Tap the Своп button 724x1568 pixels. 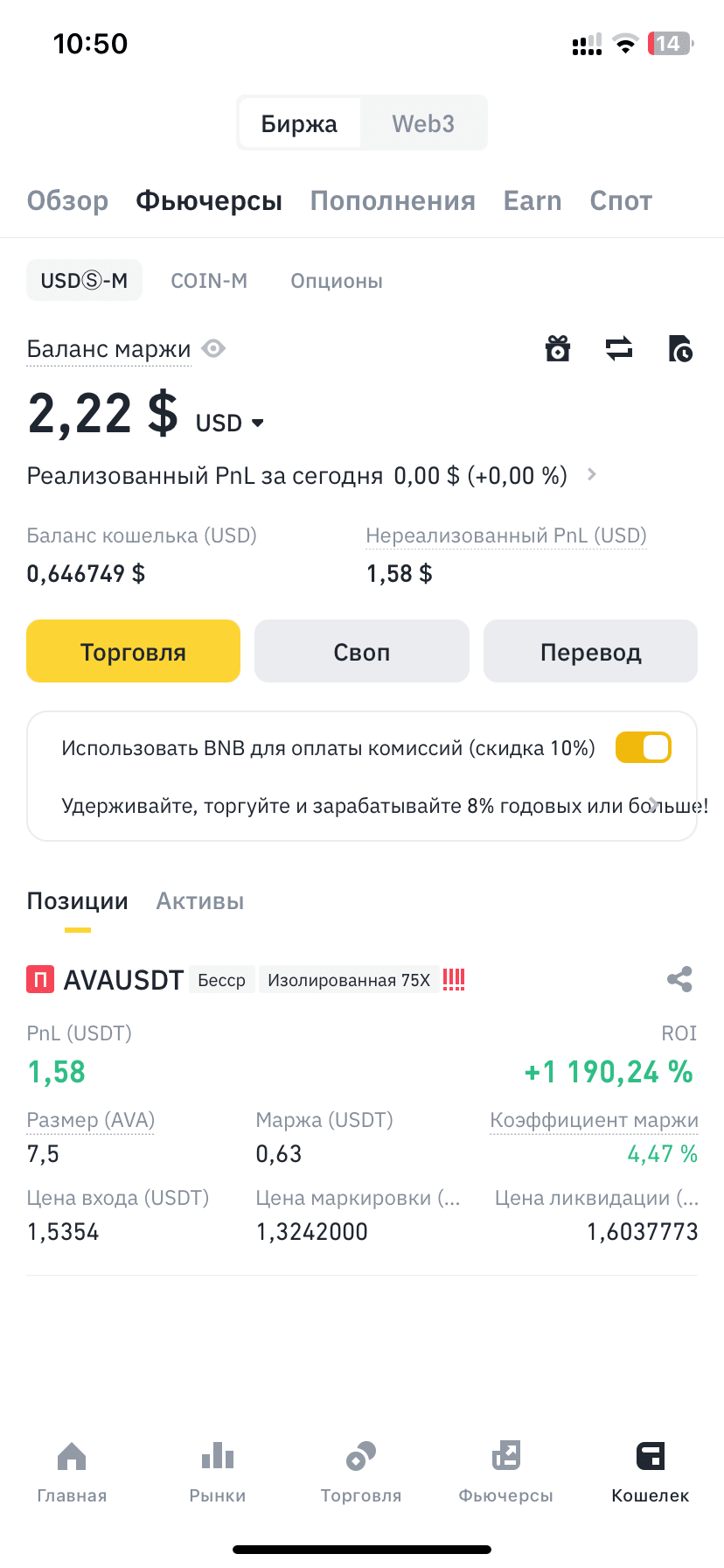362,651
